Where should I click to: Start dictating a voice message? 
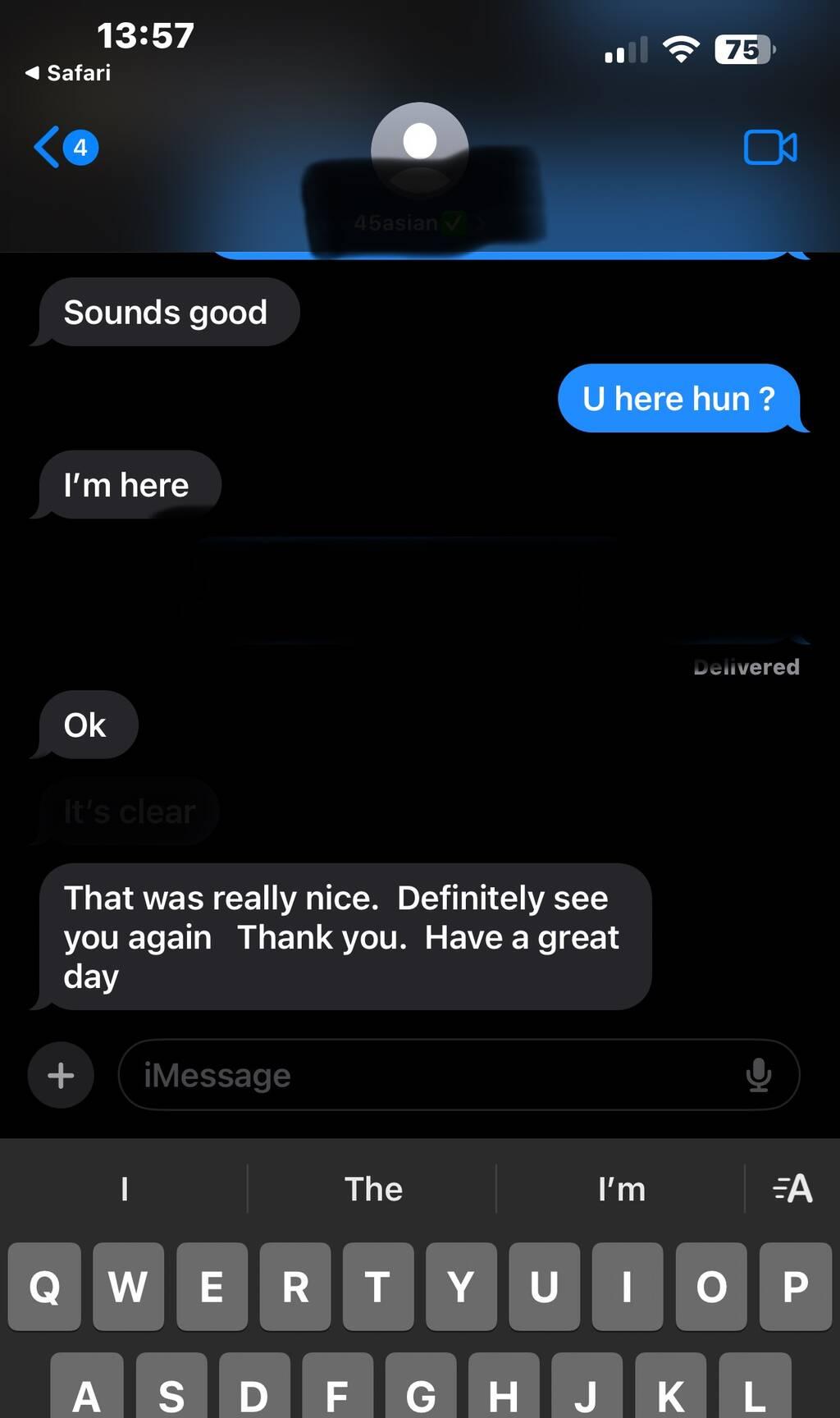759,1075
